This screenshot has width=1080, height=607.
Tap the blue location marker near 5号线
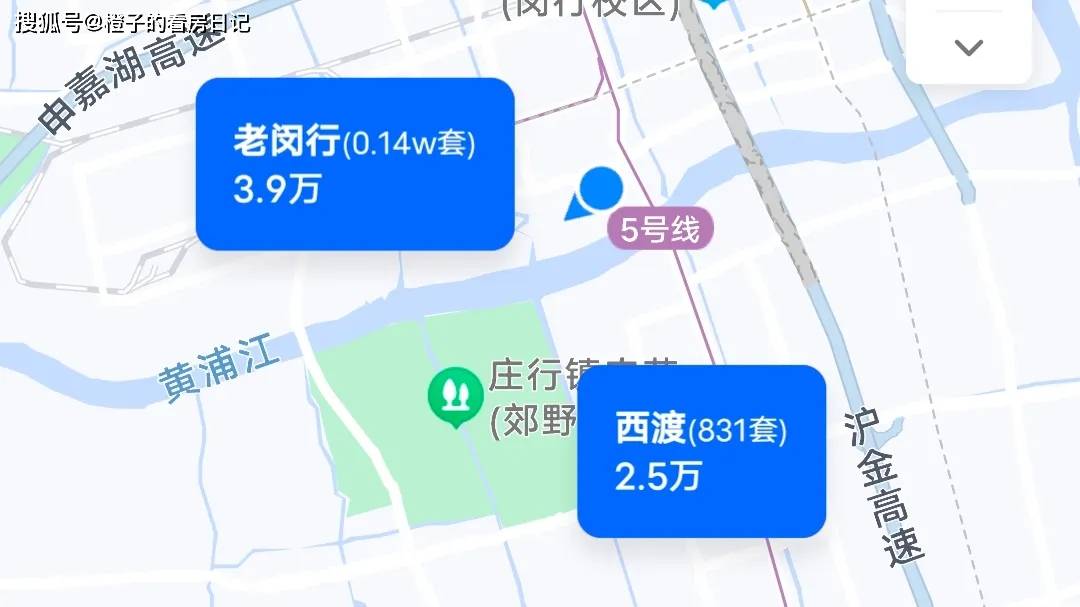[600, 189]
